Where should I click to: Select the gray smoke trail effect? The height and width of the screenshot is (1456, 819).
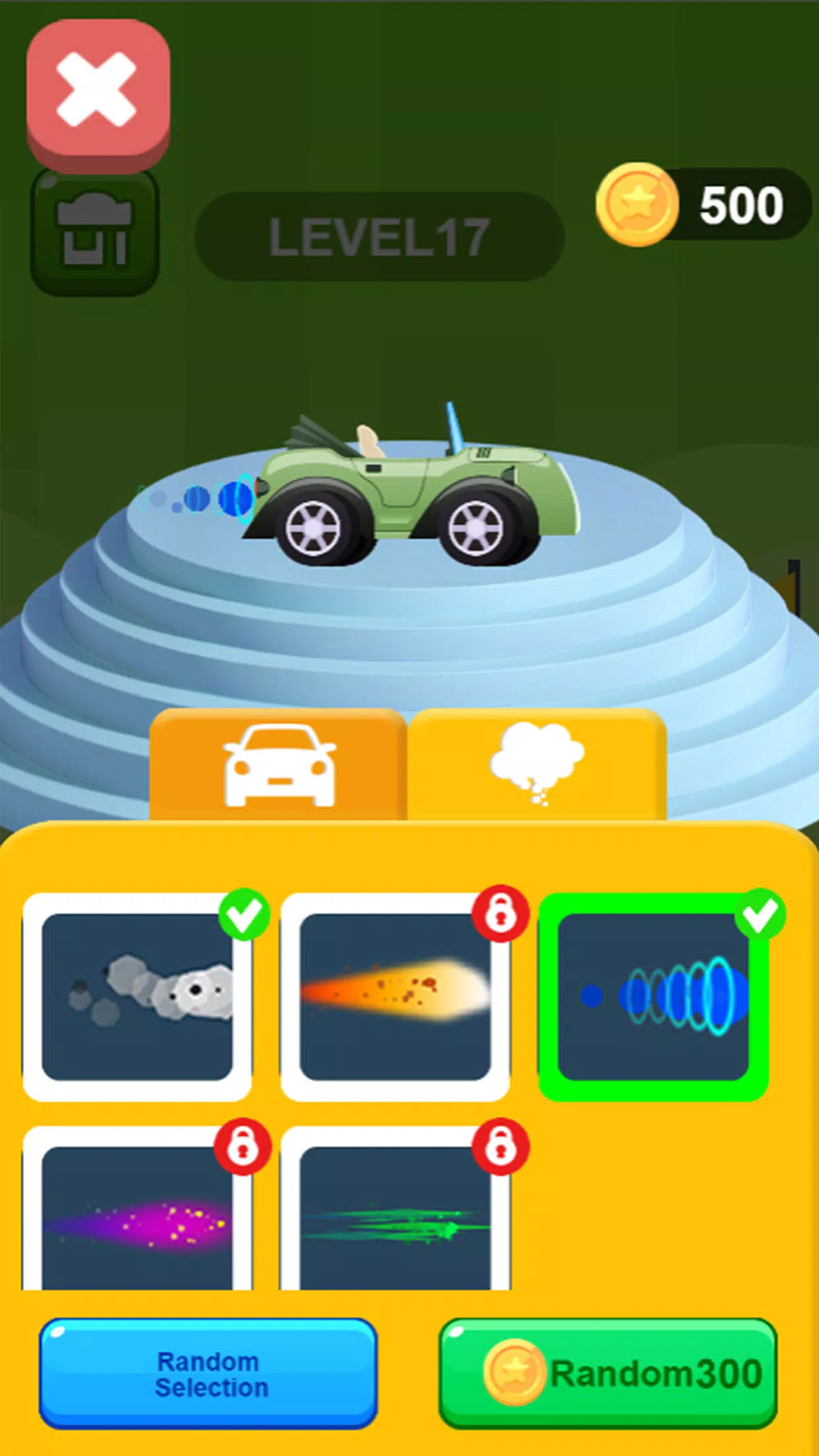(137, 996)
